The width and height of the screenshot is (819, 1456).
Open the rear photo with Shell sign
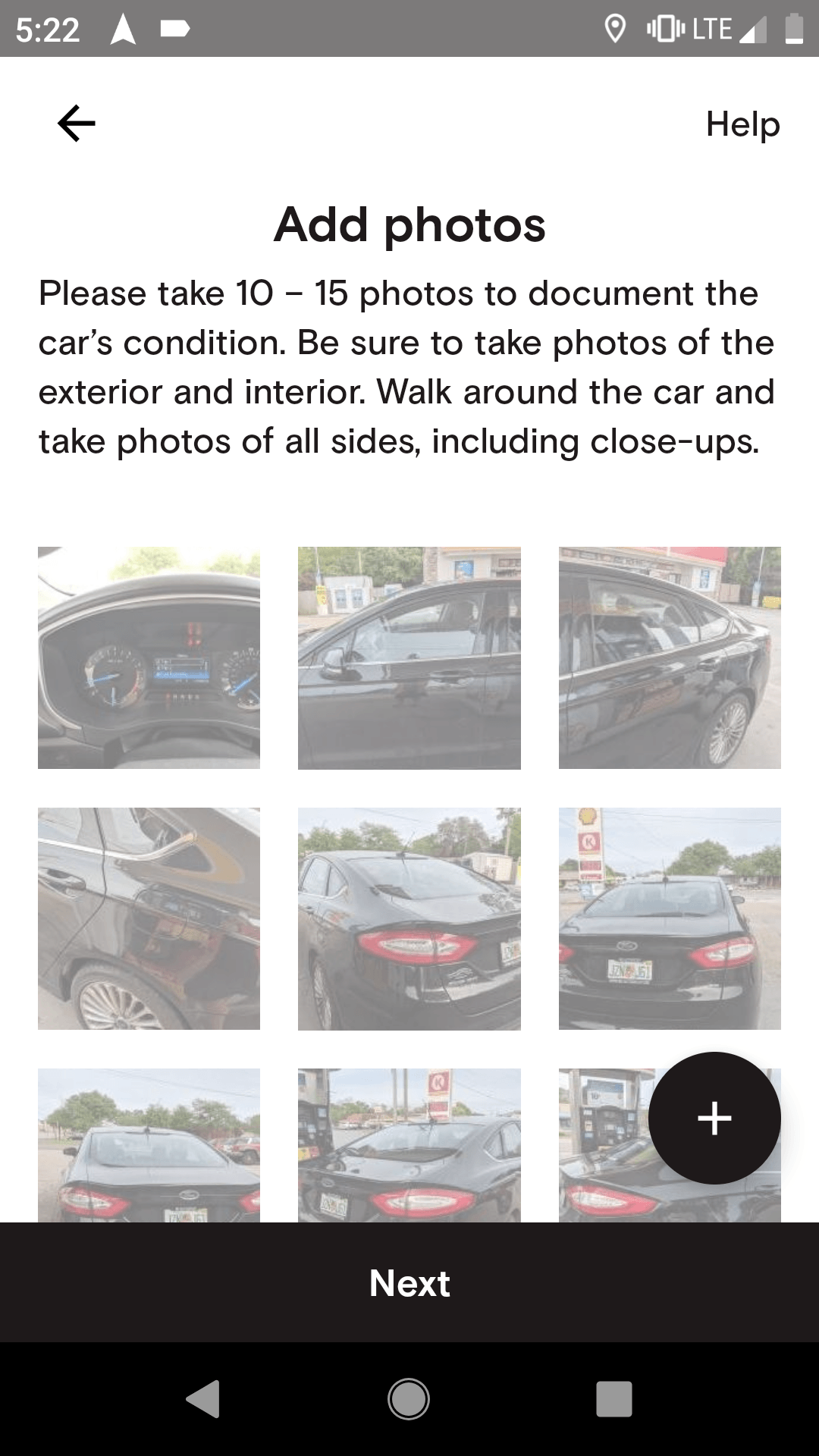pos(670,918)
